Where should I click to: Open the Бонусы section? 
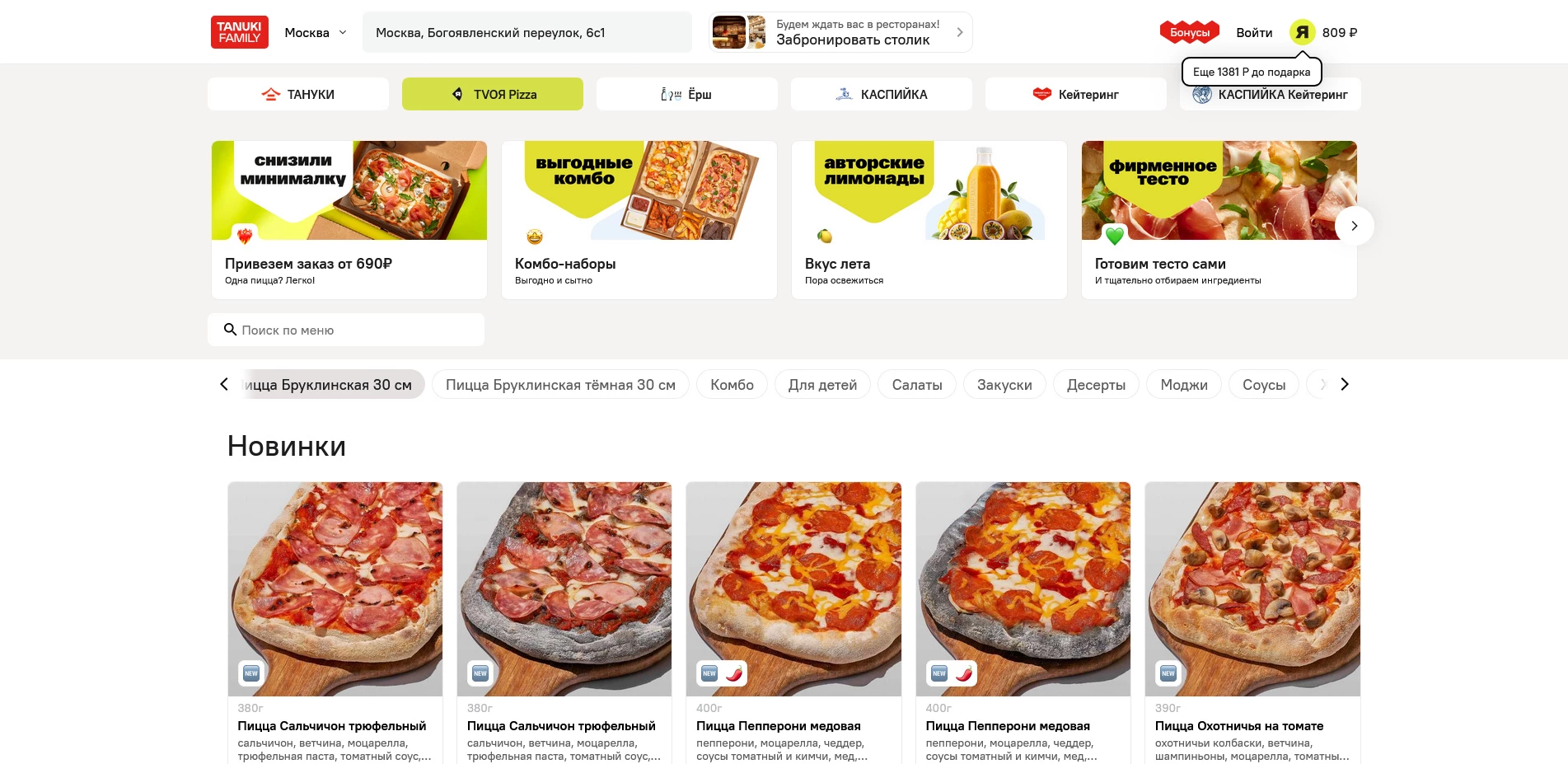coord(1189,33)
